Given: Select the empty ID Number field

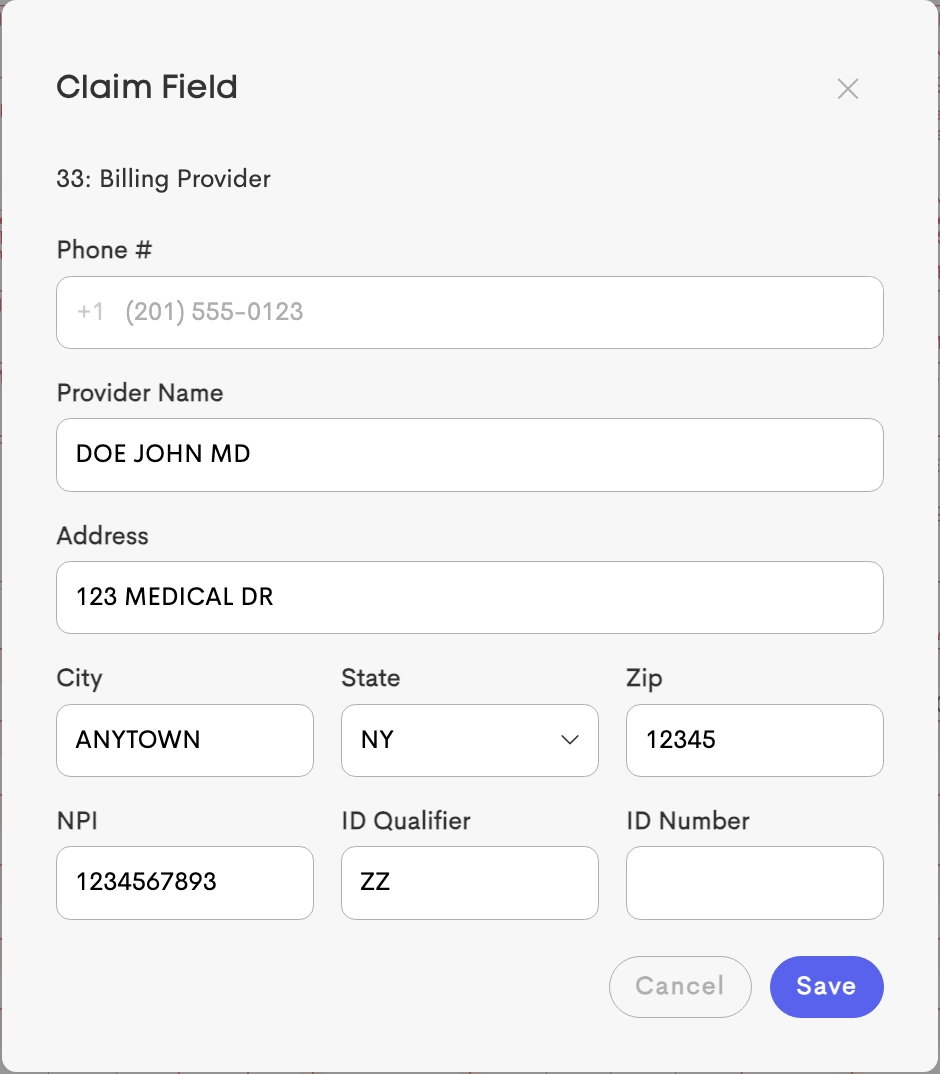Looking at the screenshot, I should (x=755, y=882).
